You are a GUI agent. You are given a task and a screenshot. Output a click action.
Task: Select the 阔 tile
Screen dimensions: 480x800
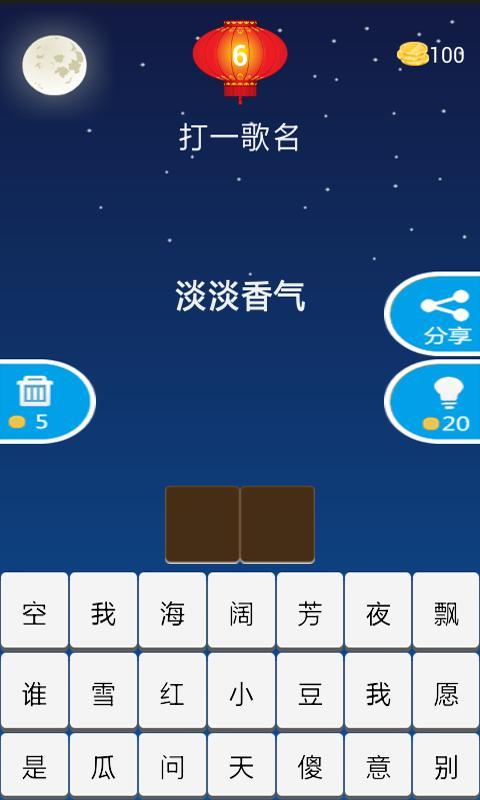(241, 610)
